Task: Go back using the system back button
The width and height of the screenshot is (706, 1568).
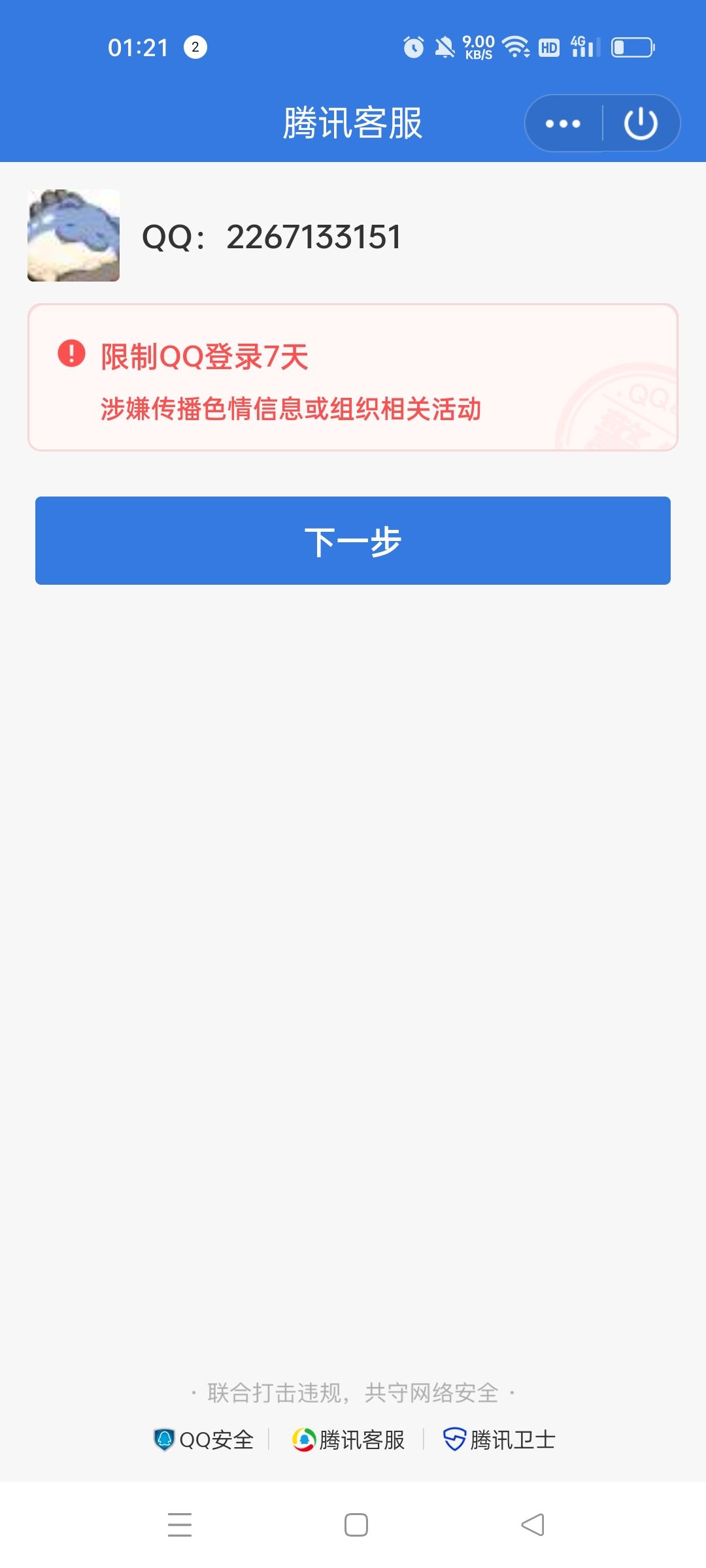Action: tap(533, 1525)
